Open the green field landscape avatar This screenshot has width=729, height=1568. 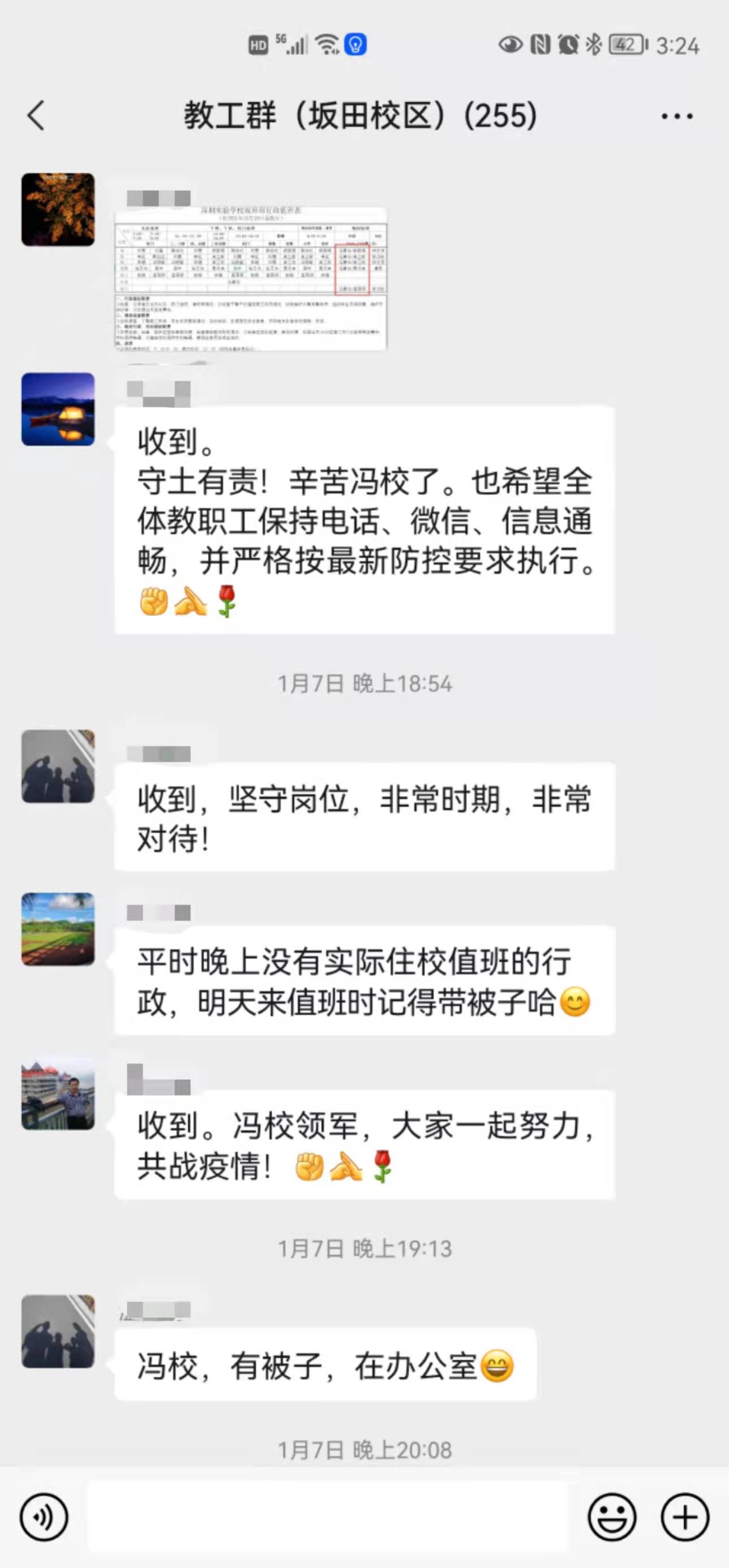(x=58, y=929)
